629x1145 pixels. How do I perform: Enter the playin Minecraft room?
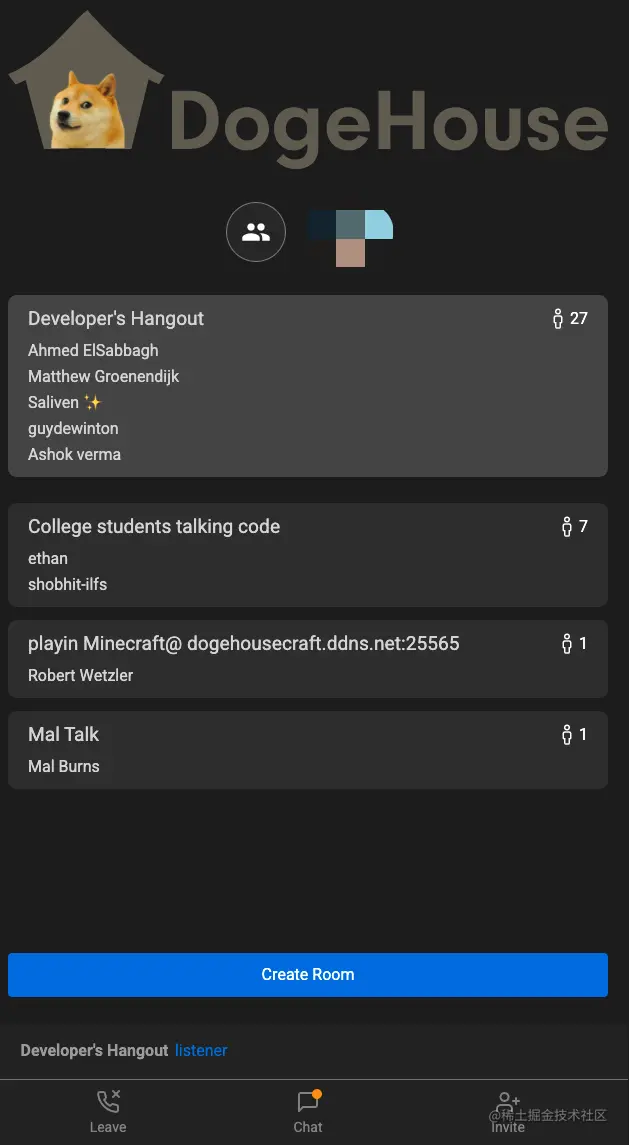307,658
